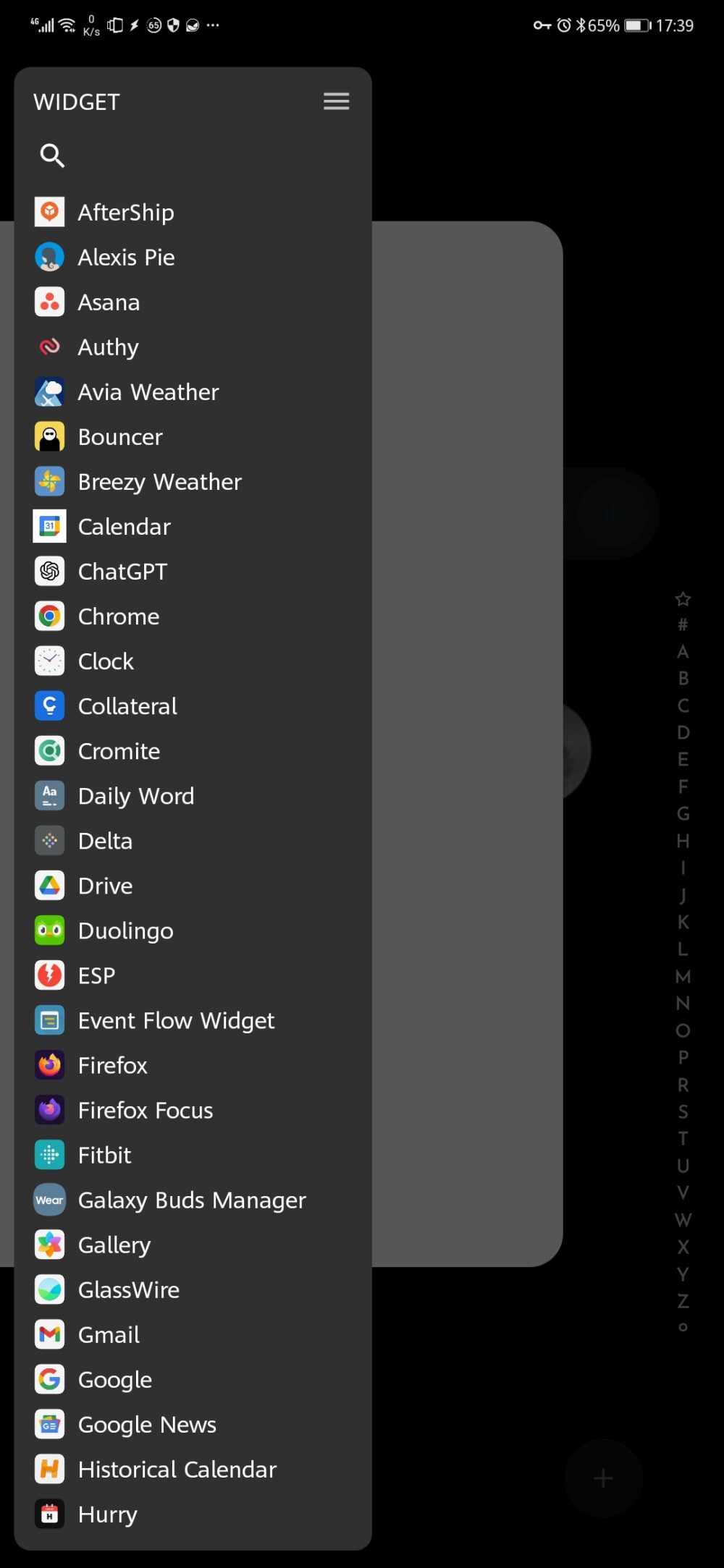Image resolution: width=724 pixels, height=1568 pixels.
Task: Select Breezy Weather
Action: click(x=159, y=482)
